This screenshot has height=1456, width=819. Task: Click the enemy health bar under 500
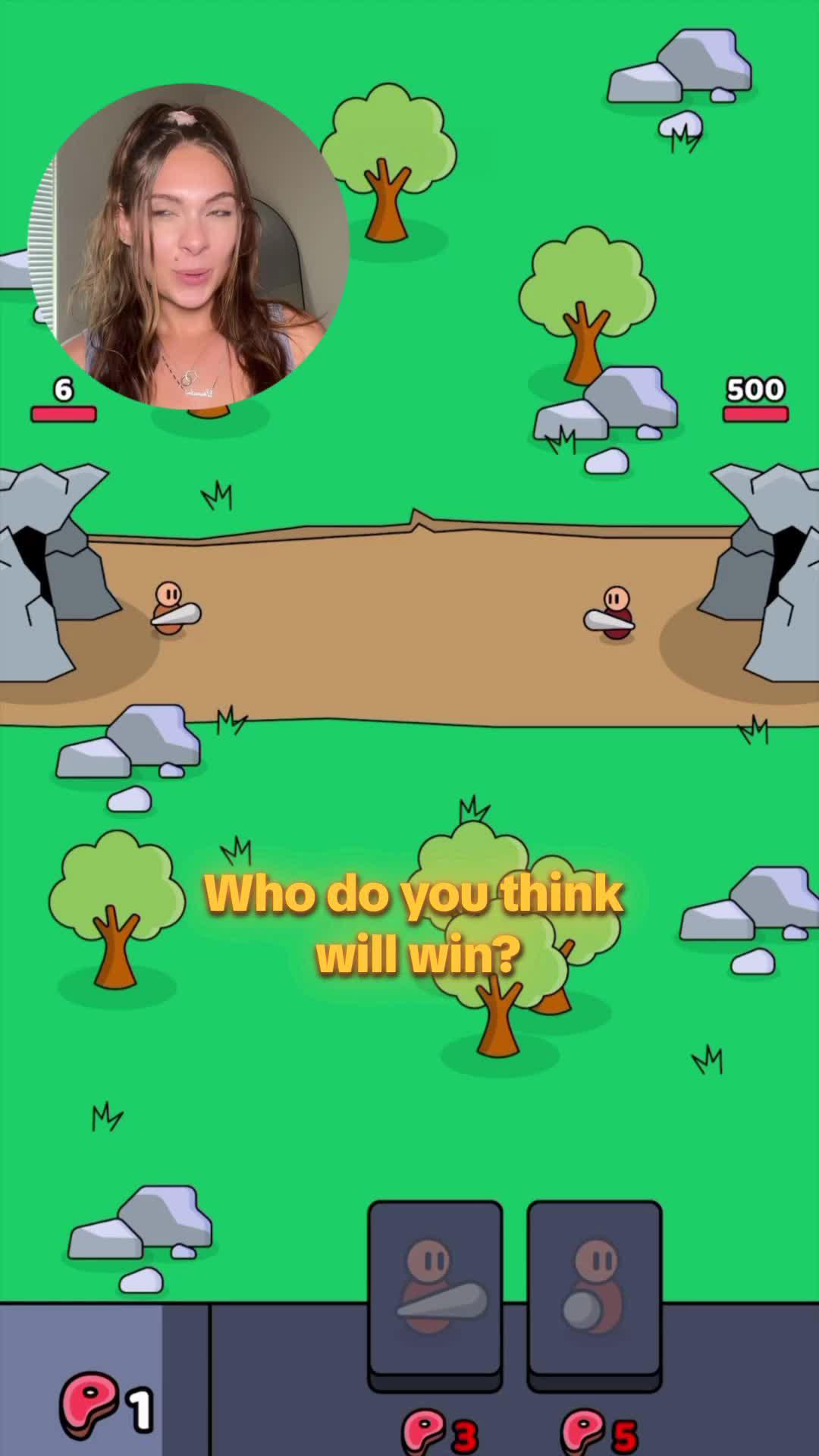click(755, 415)
